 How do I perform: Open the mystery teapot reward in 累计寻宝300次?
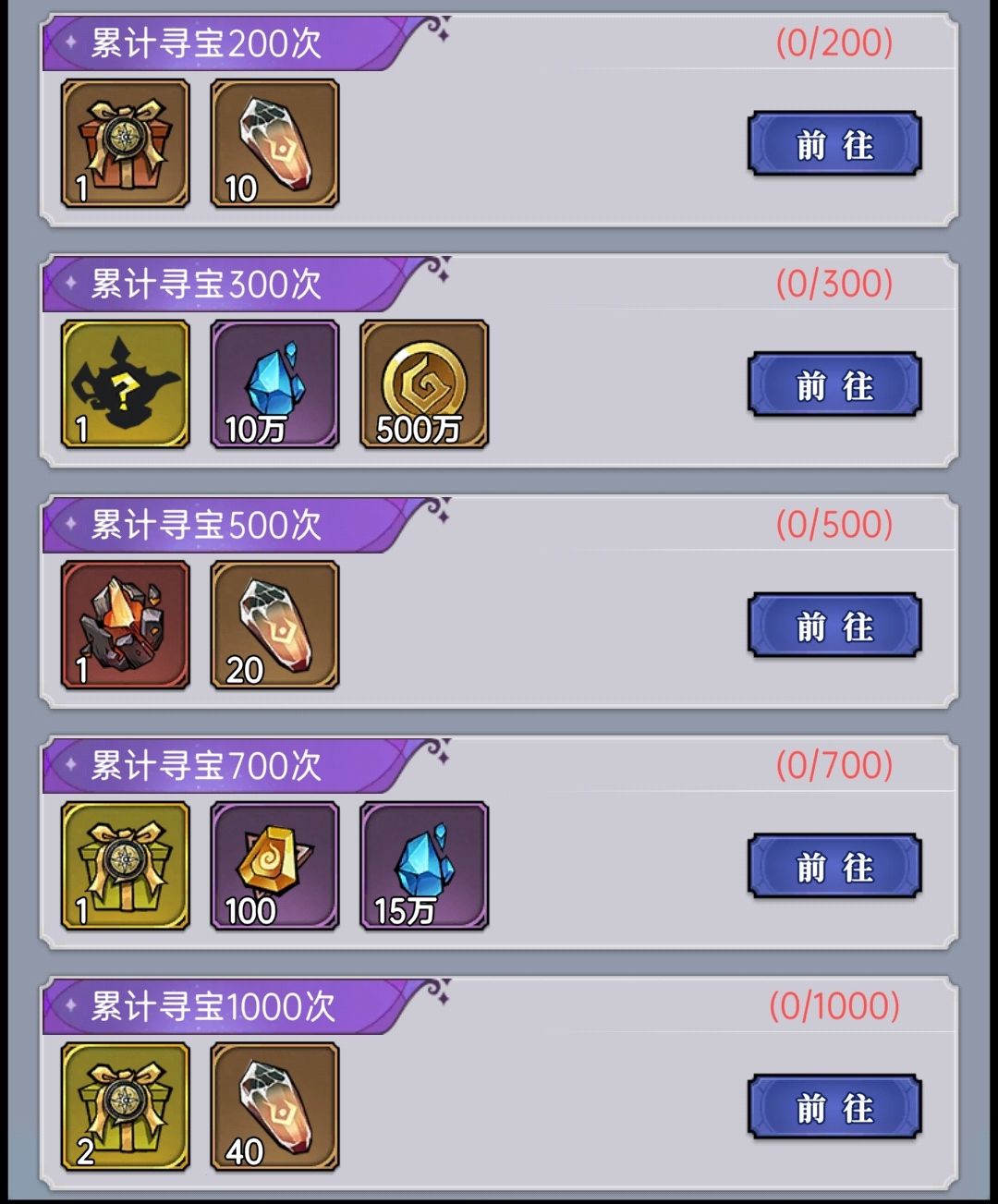point(125,383)
